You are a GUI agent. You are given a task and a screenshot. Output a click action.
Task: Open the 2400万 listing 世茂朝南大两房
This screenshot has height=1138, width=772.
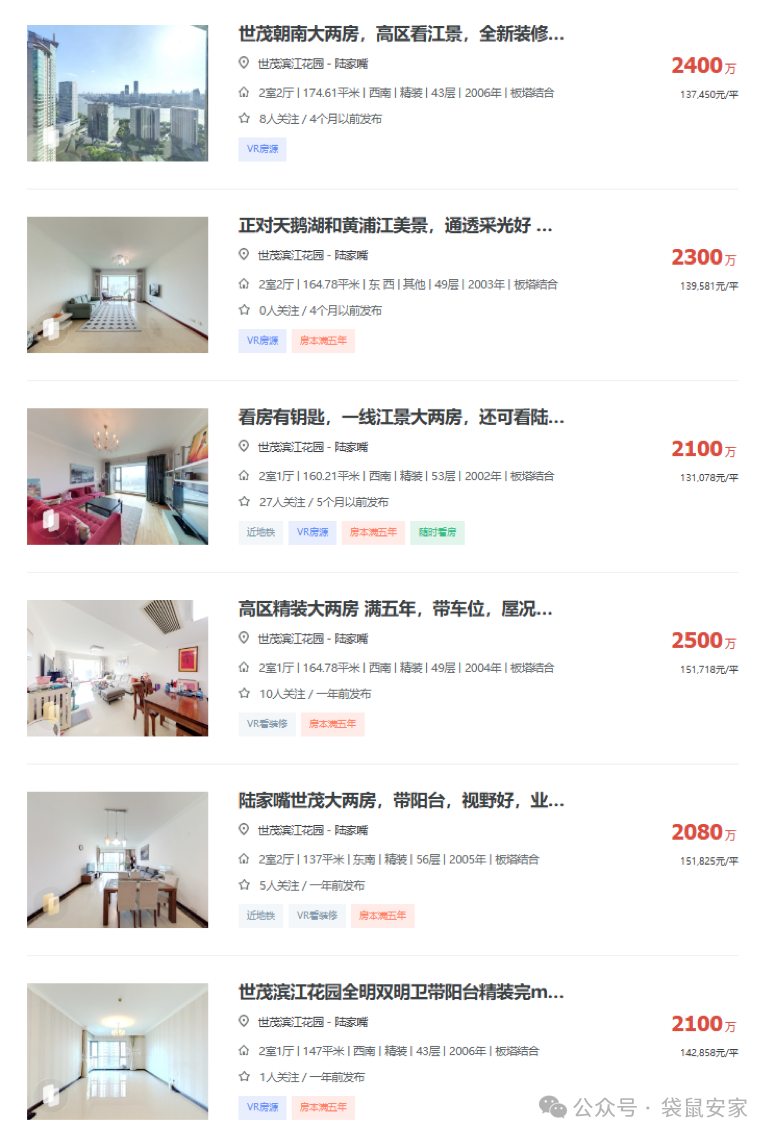click(400, 34)
